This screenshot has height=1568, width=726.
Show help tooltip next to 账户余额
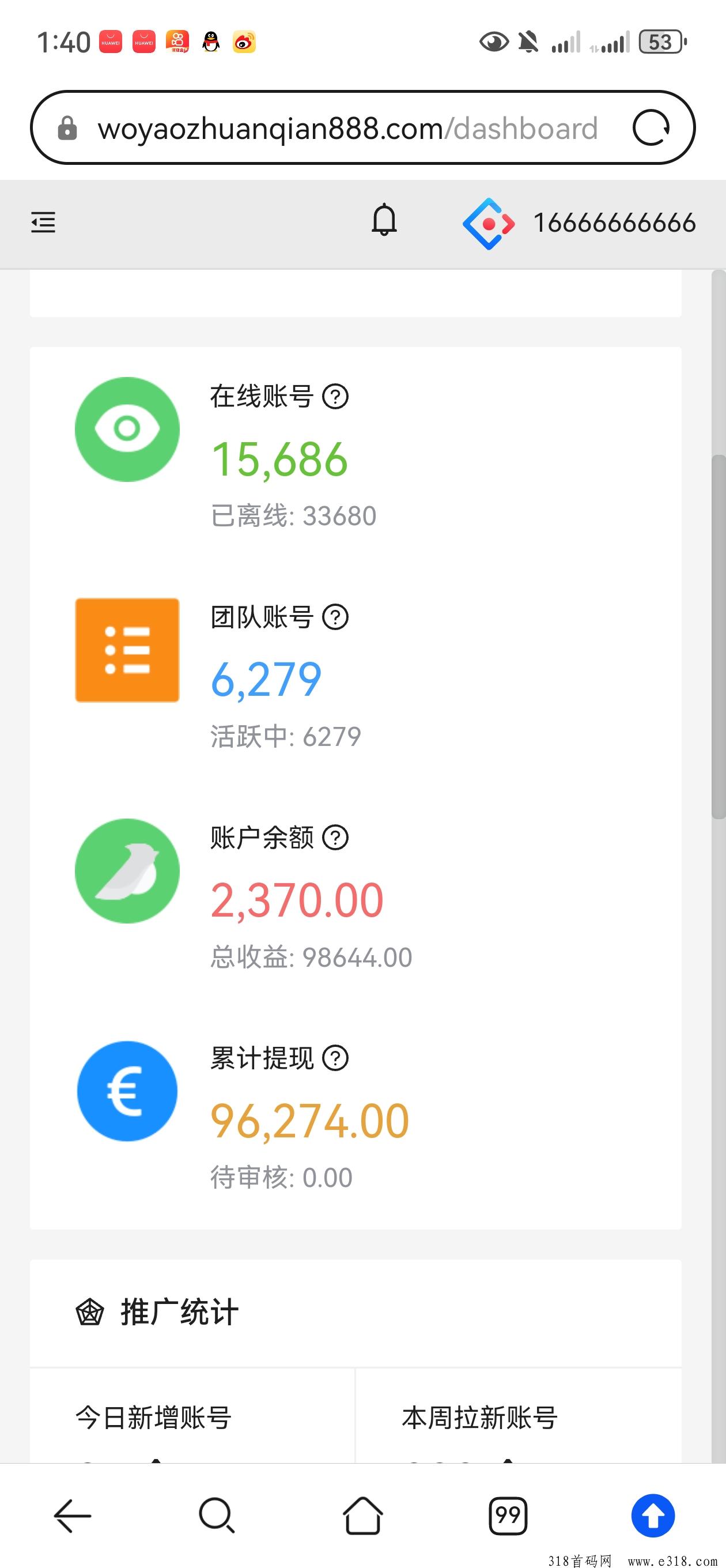click(335, 838)
